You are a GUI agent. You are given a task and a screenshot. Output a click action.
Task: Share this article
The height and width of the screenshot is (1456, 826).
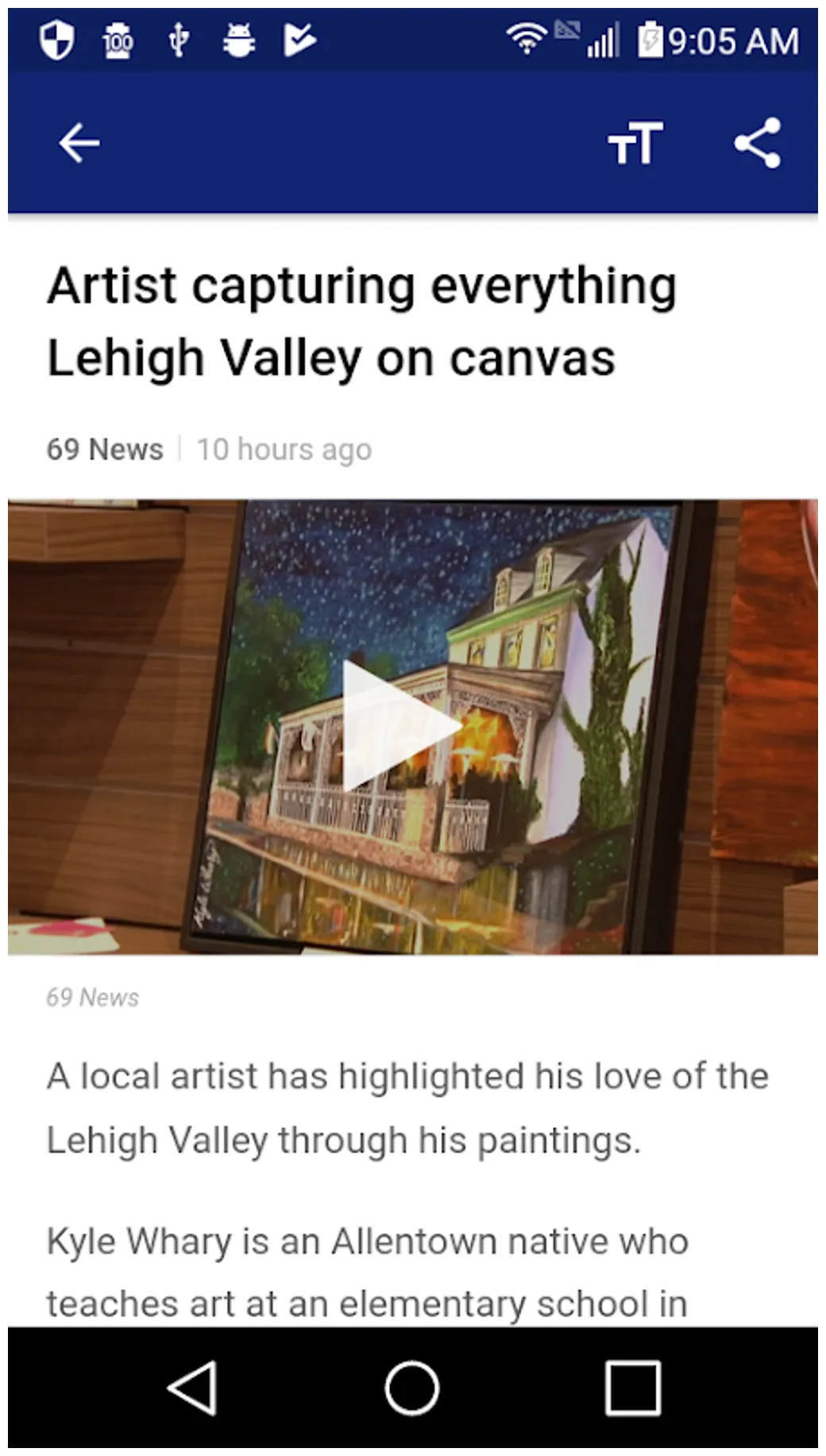click(757, 144)
